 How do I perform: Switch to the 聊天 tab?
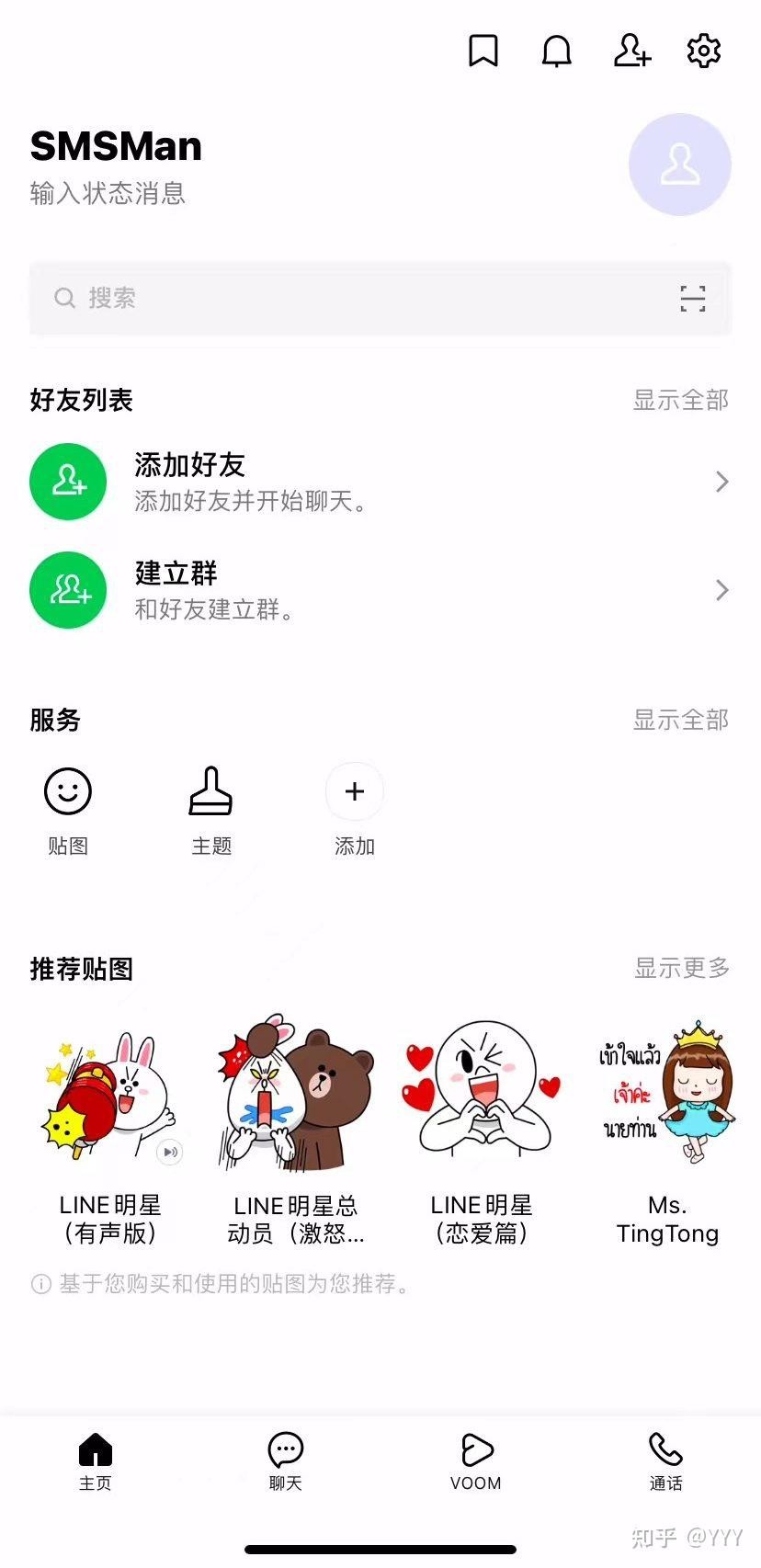coord(285,1461)
